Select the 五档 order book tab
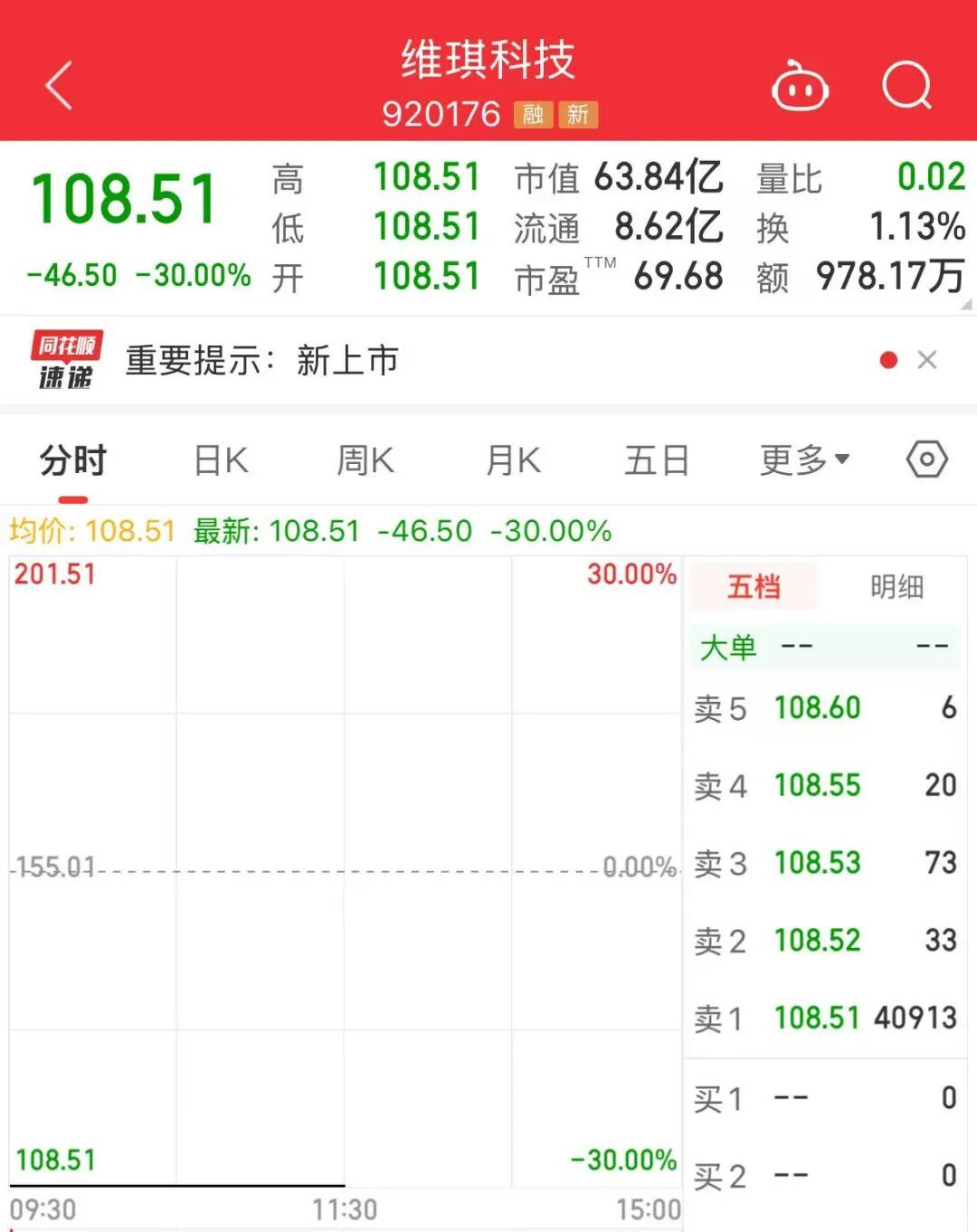This screenshot has height=1232, width=977. coord(754,586)
